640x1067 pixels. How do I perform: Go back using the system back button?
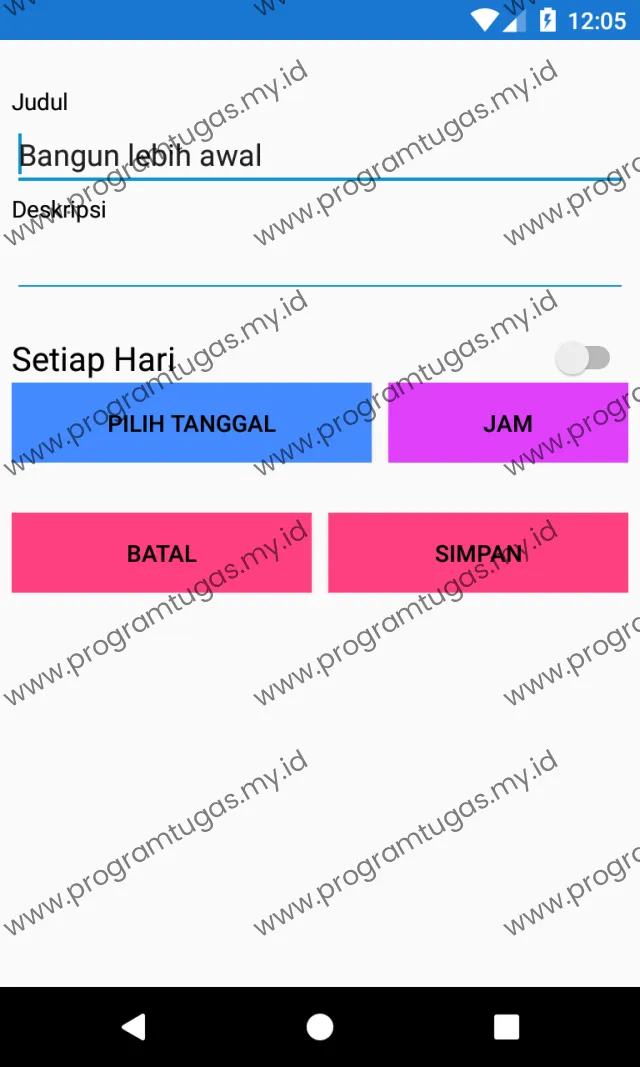click(x=133, y=1026)
